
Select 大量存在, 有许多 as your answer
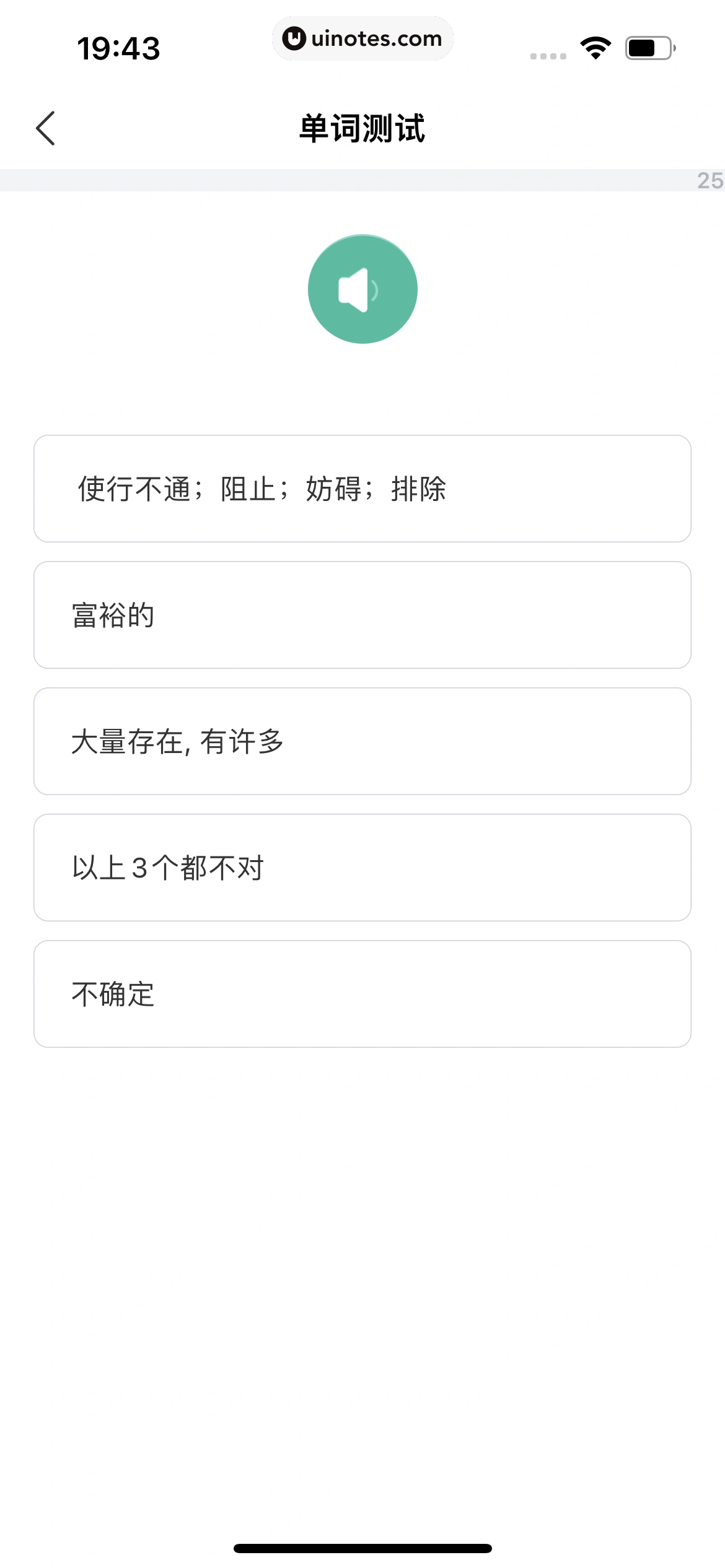click(x=362, y=741)
